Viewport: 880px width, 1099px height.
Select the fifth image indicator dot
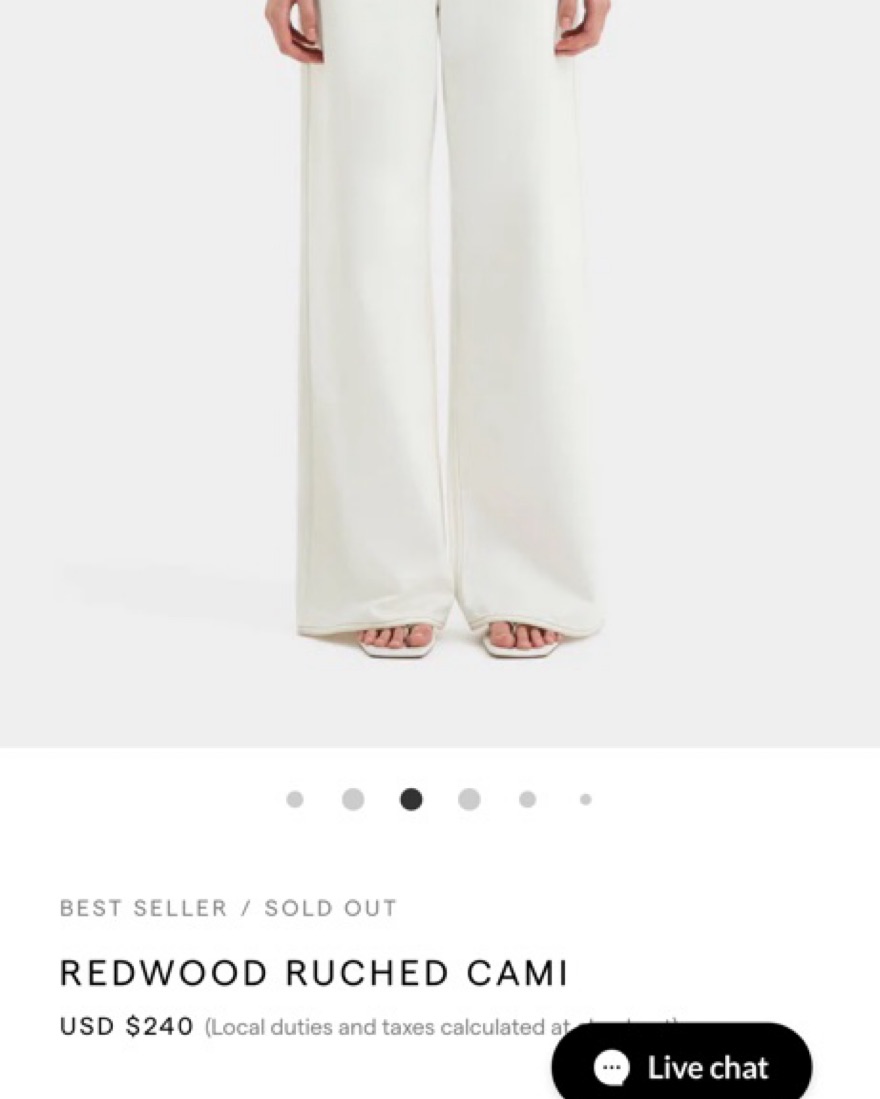click(x=527, y=799)
